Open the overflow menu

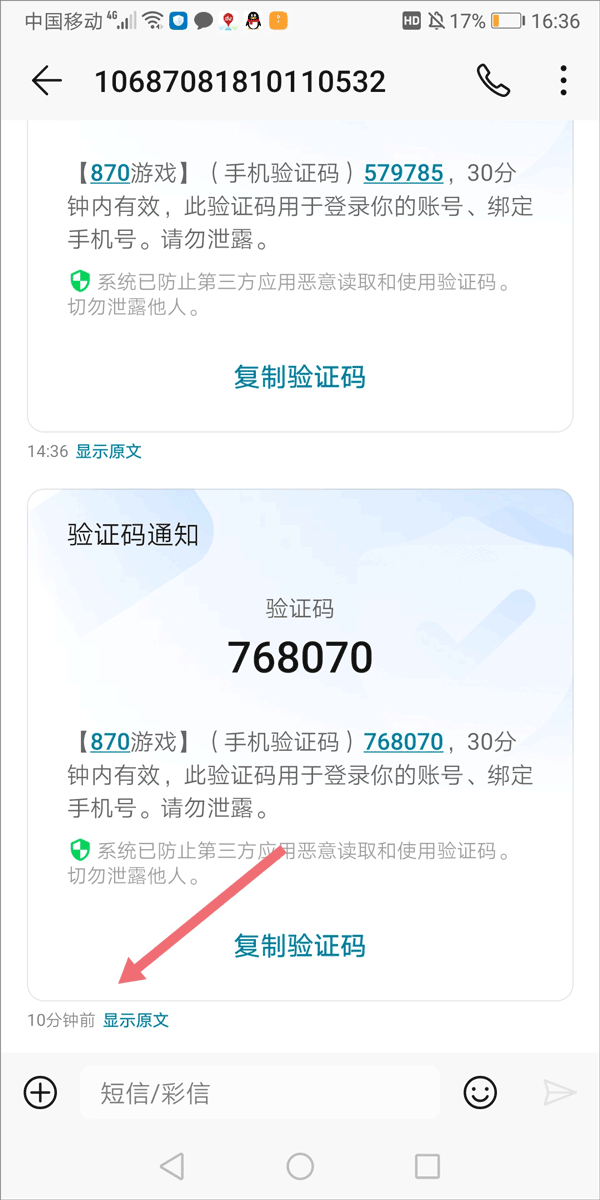(564, 81)
